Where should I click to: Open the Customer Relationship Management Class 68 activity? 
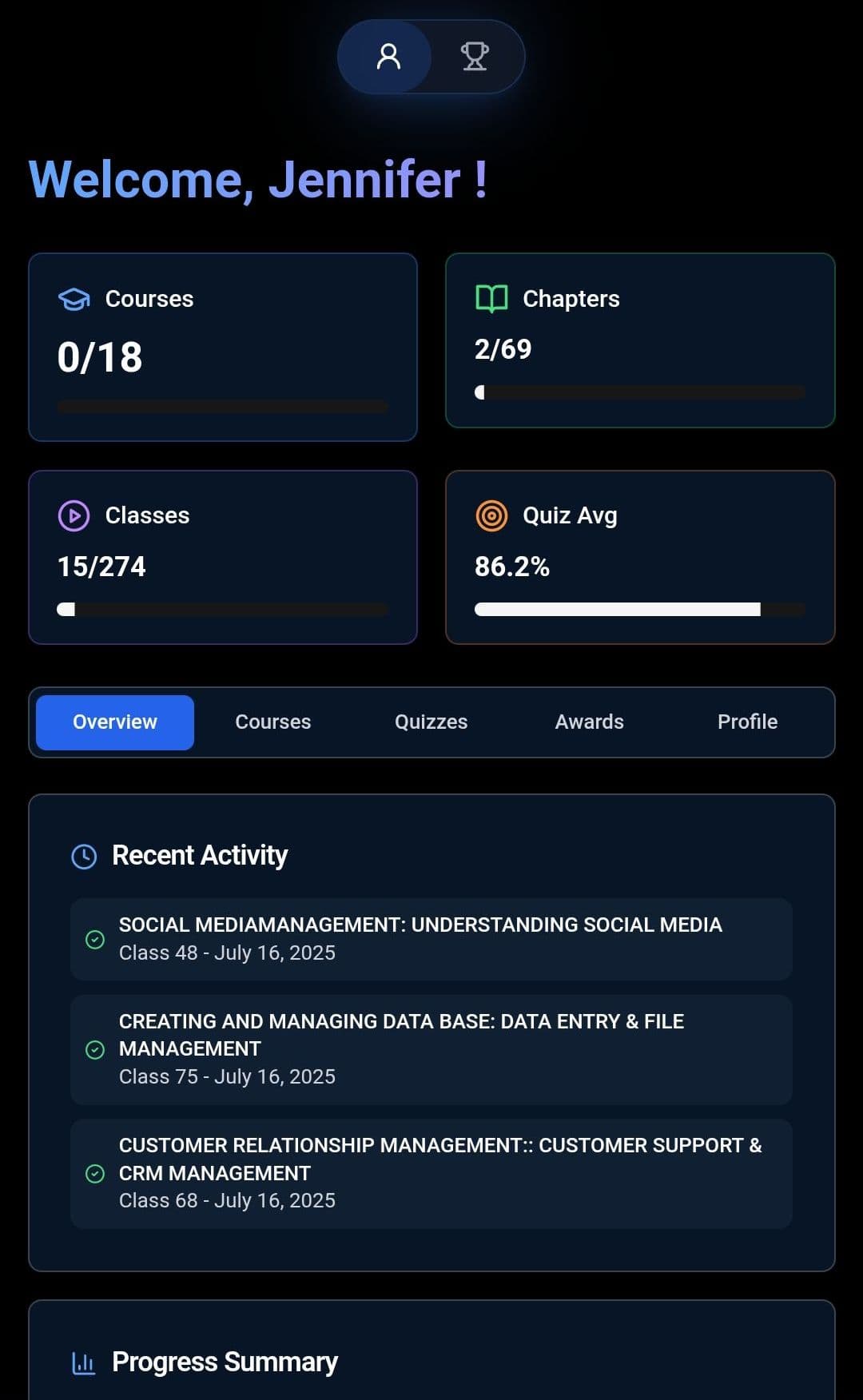[x=431, y=1173]
